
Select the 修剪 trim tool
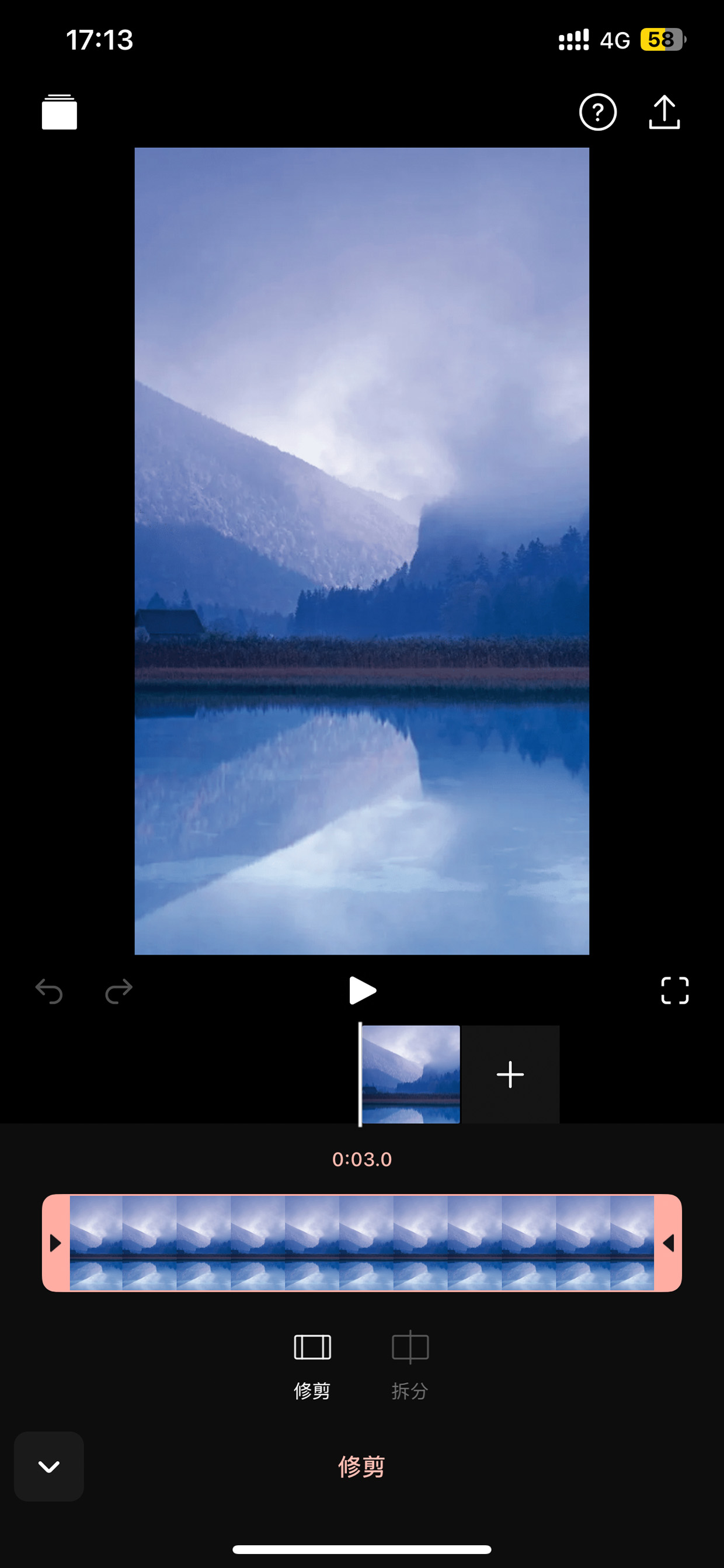312,1365
